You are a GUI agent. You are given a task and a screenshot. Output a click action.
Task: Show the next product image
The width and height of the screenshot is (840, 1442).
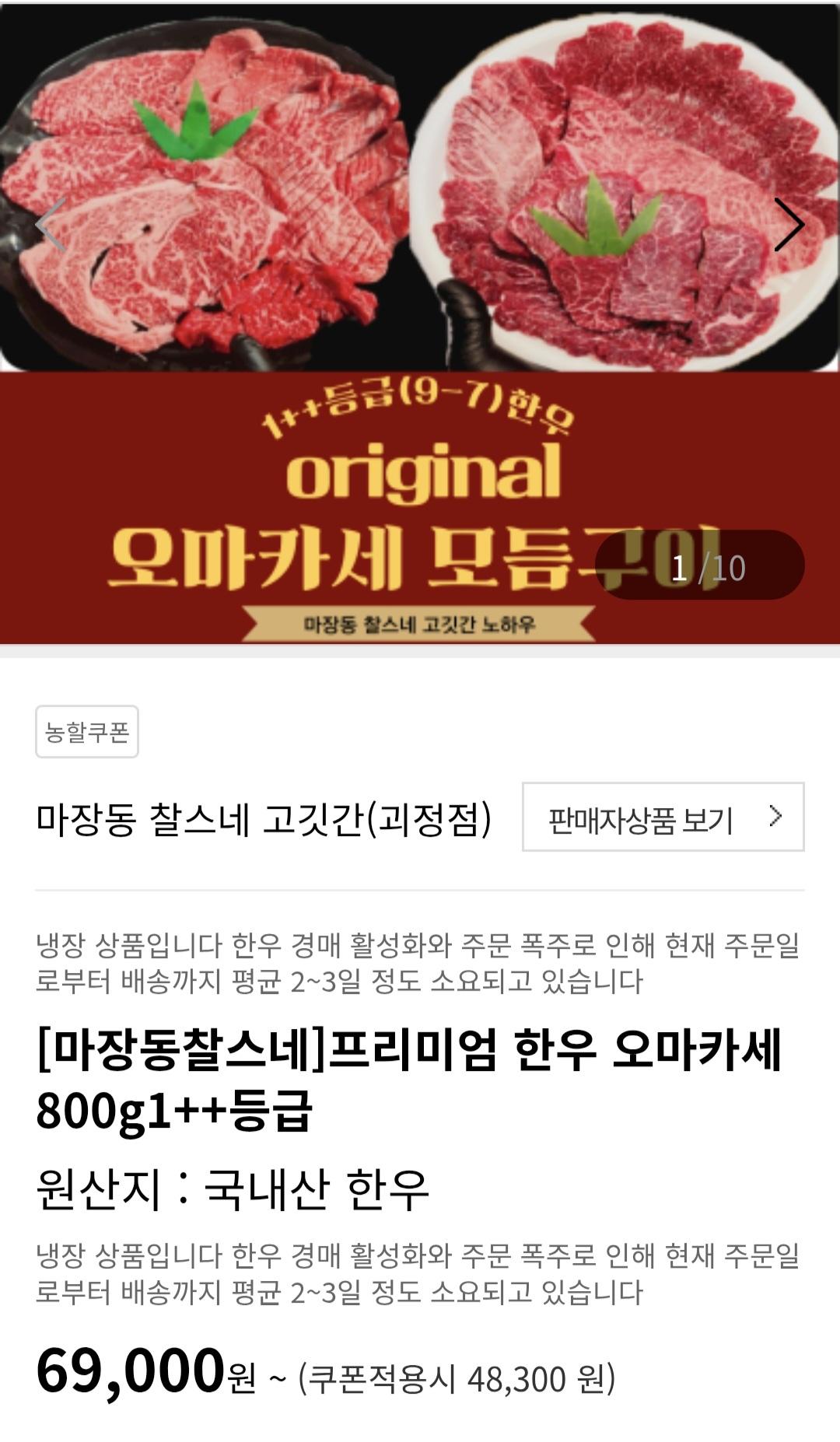pyautogui.click(x=788, y=225)
